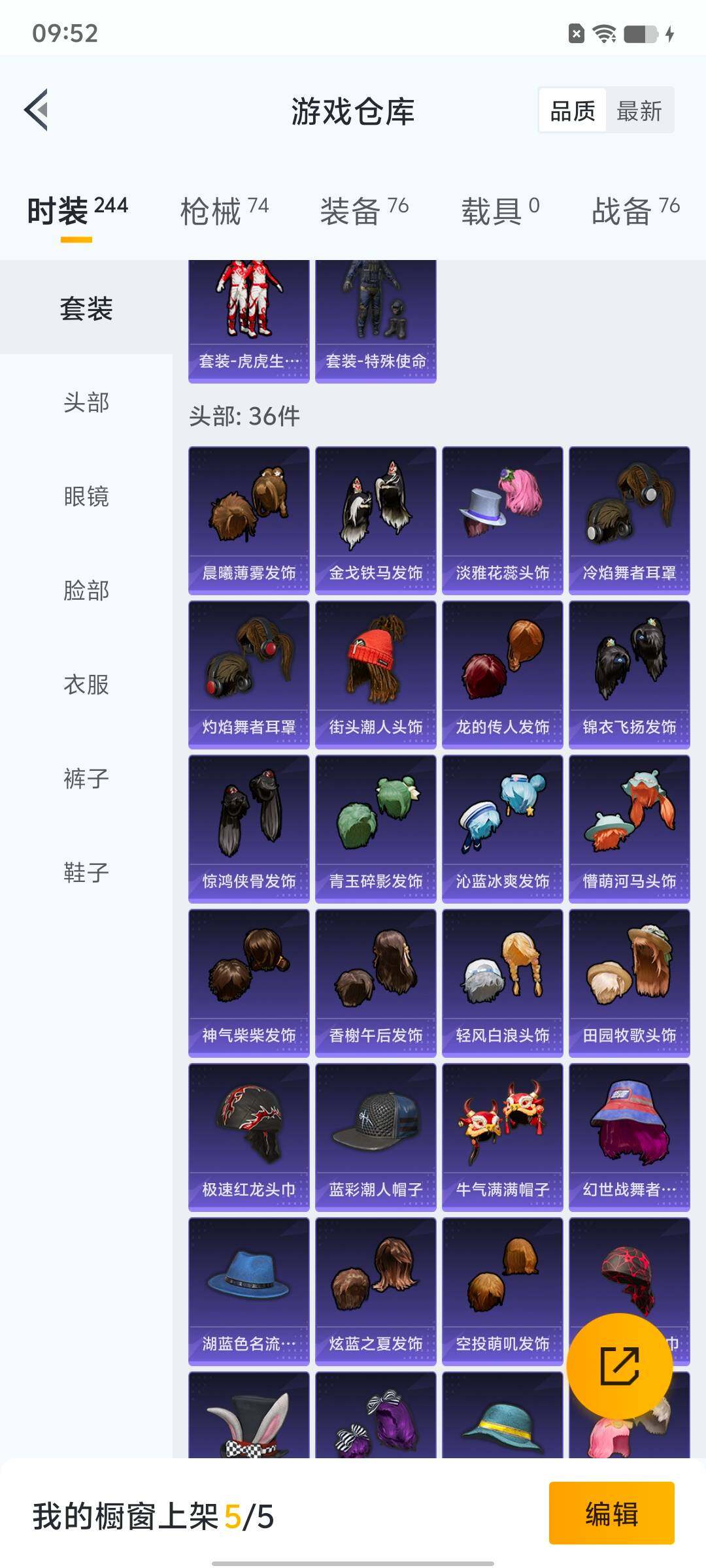
Task: Jump to 头部 category in sidebar
Action: (x=86, y=402)
